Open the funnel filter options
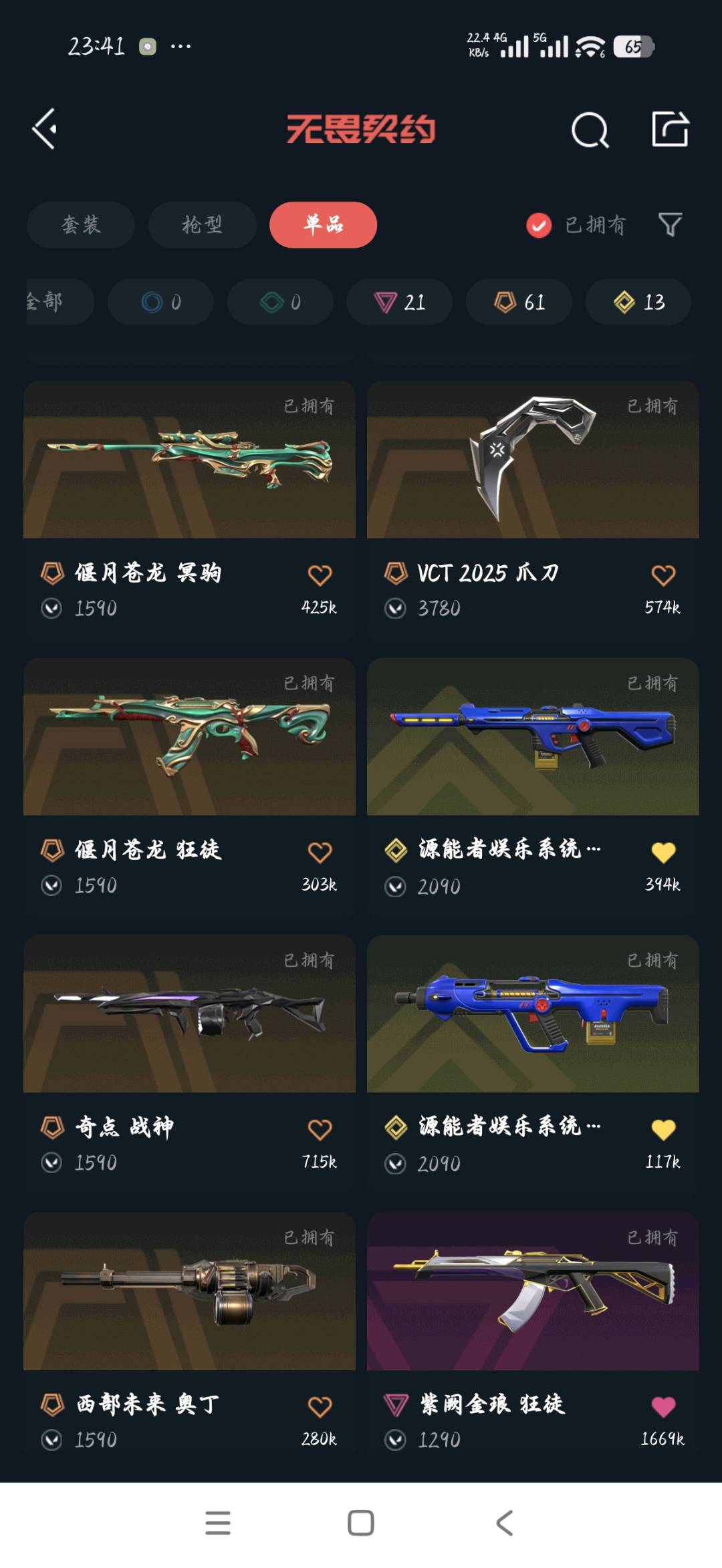Screen dimensions: 722x1568 click(x=670, y=225)
